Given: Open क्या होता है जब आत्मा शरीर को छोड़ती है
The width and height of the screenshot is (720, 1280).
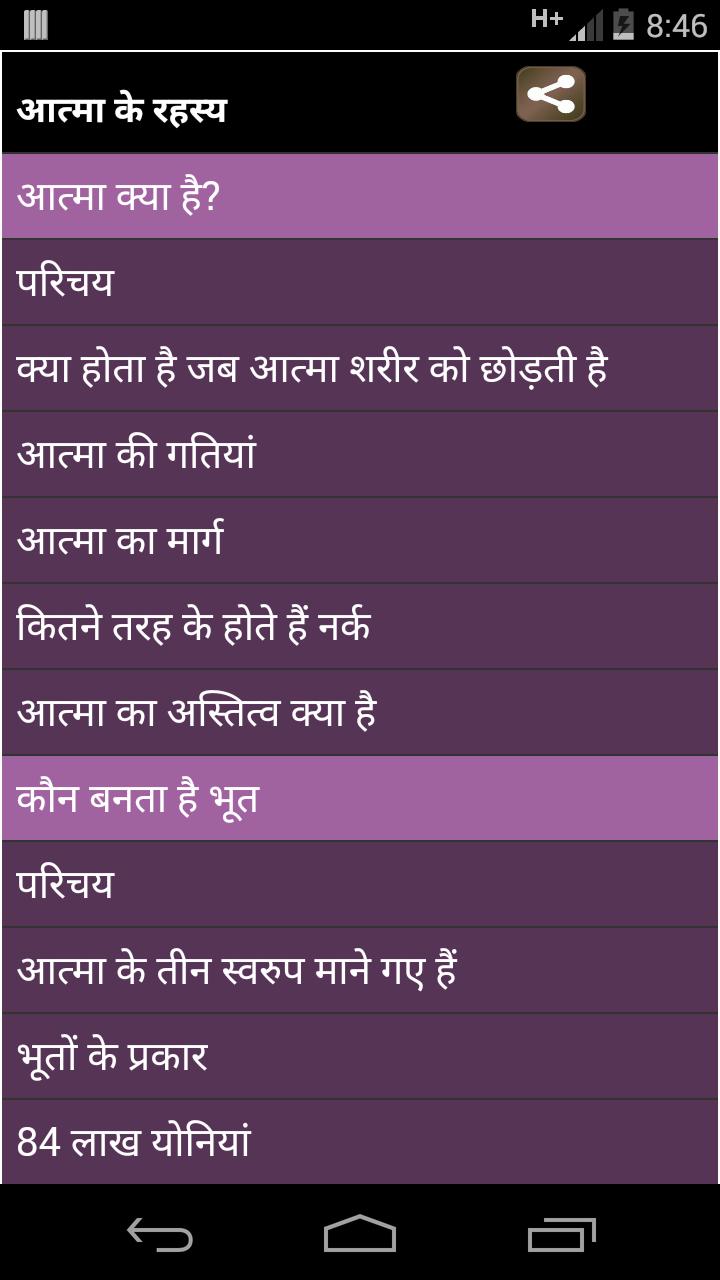Looking at the screenshot, I should click(360, 368).
